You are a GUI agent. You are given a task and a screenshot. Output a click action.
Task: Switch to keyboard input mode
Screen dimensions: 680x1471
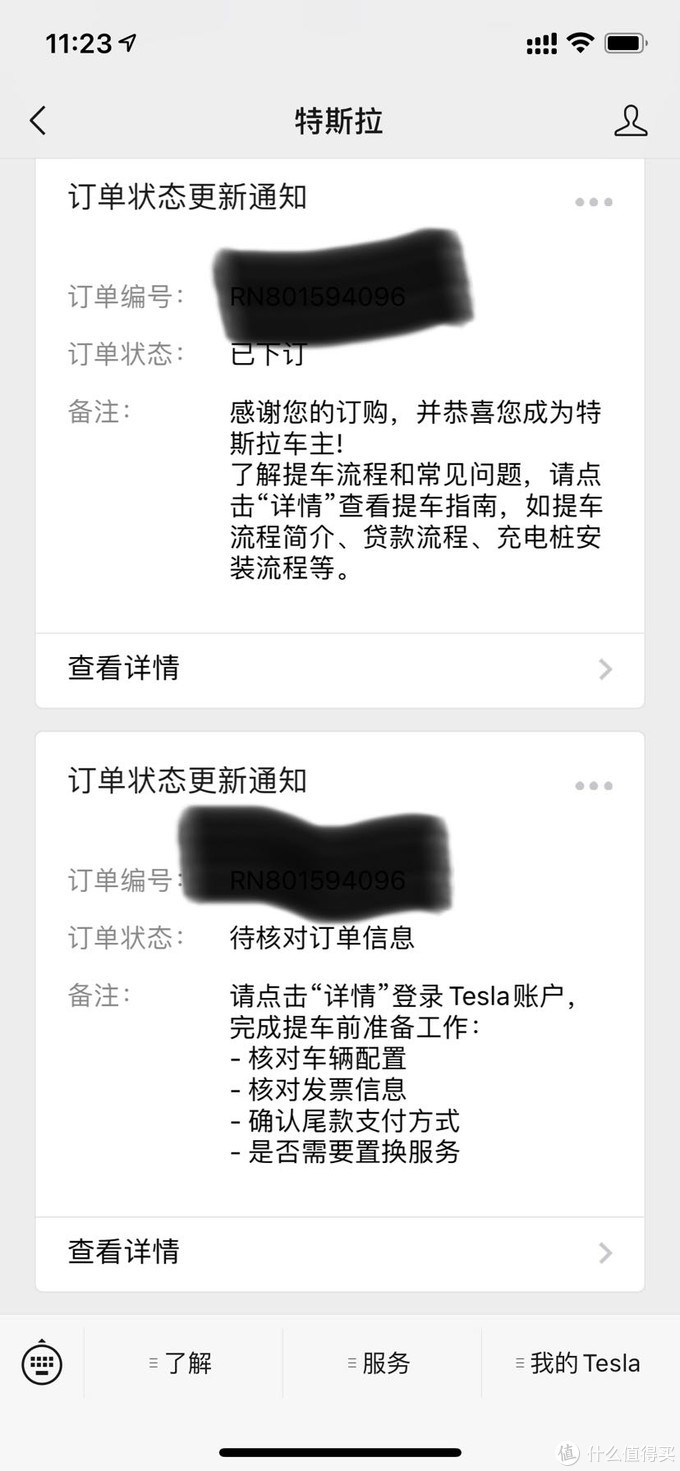tap(42, 1363)
